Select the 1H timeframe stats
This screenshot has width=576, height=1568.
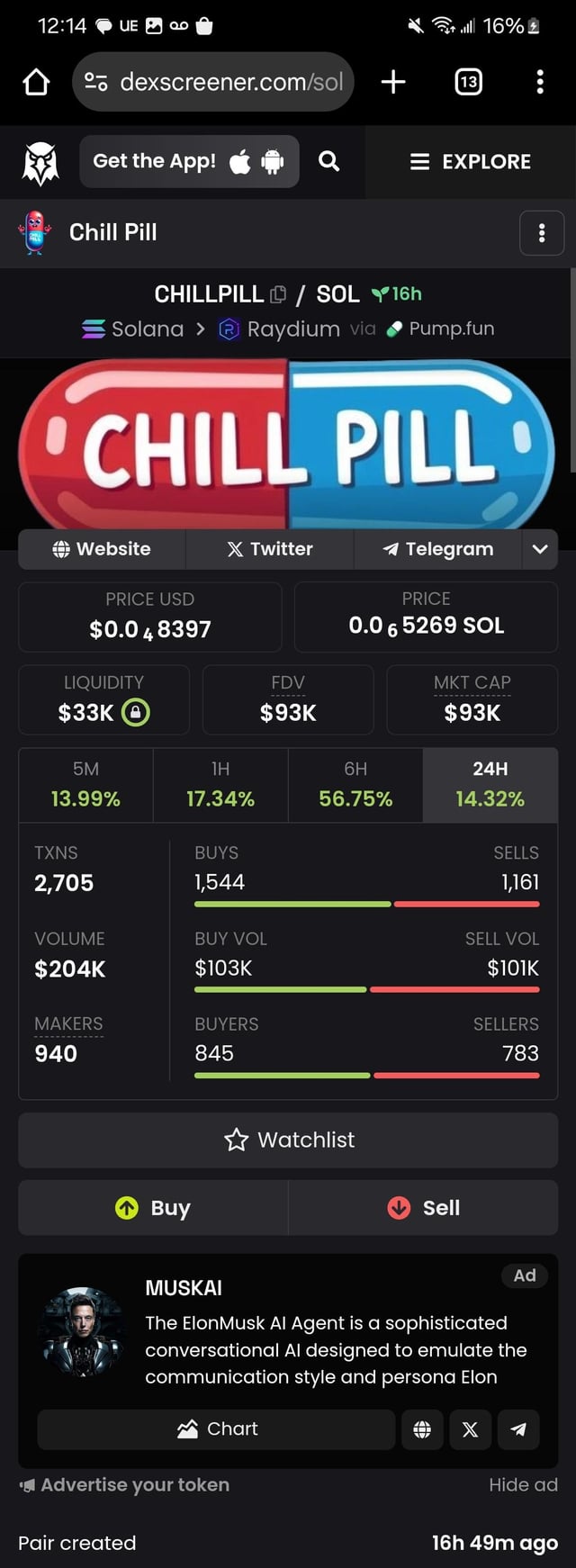220,784
